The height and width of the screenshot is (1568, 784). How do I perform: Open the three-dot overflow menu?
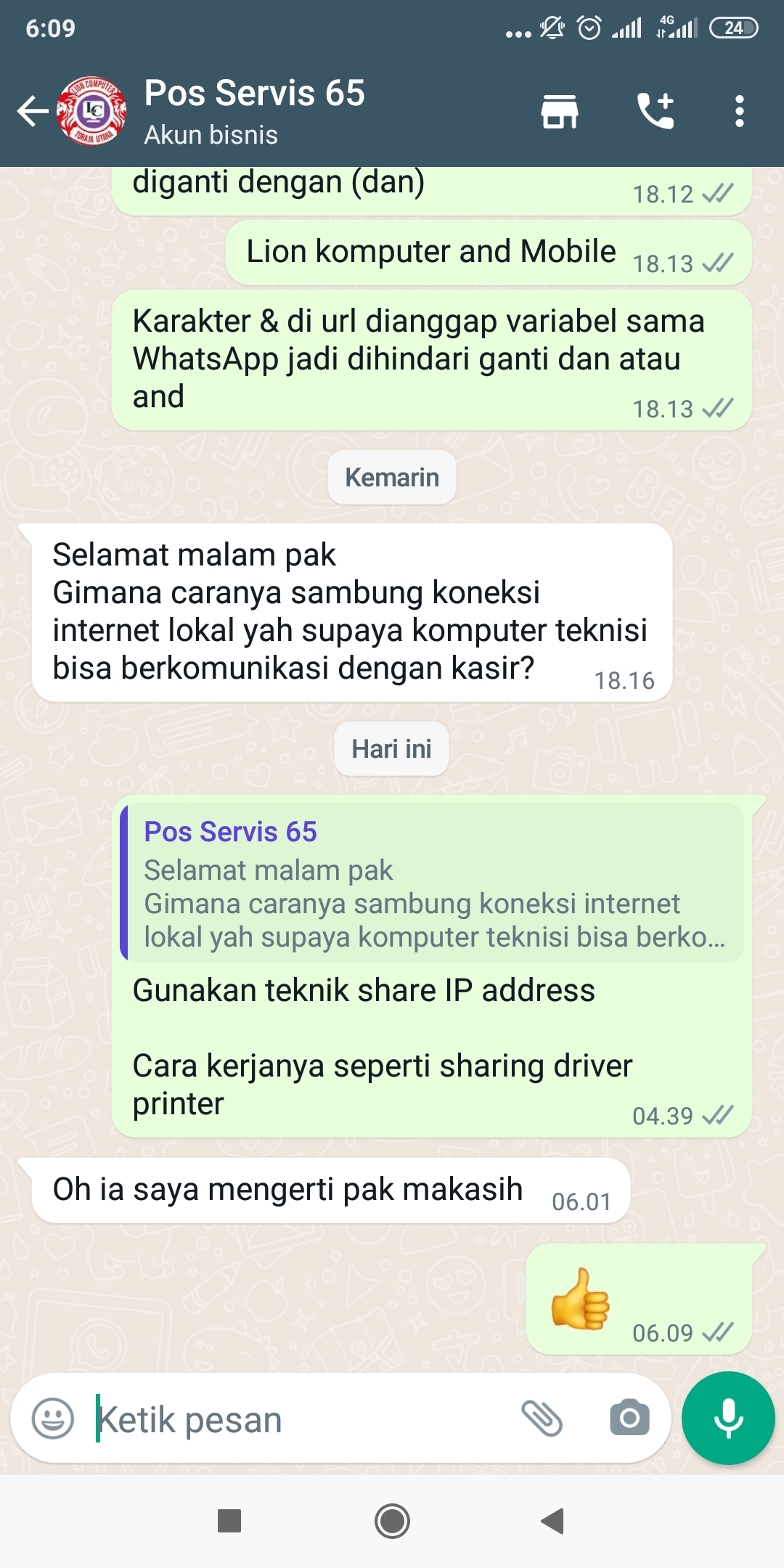pyautogui.click(x=740, y=112)
